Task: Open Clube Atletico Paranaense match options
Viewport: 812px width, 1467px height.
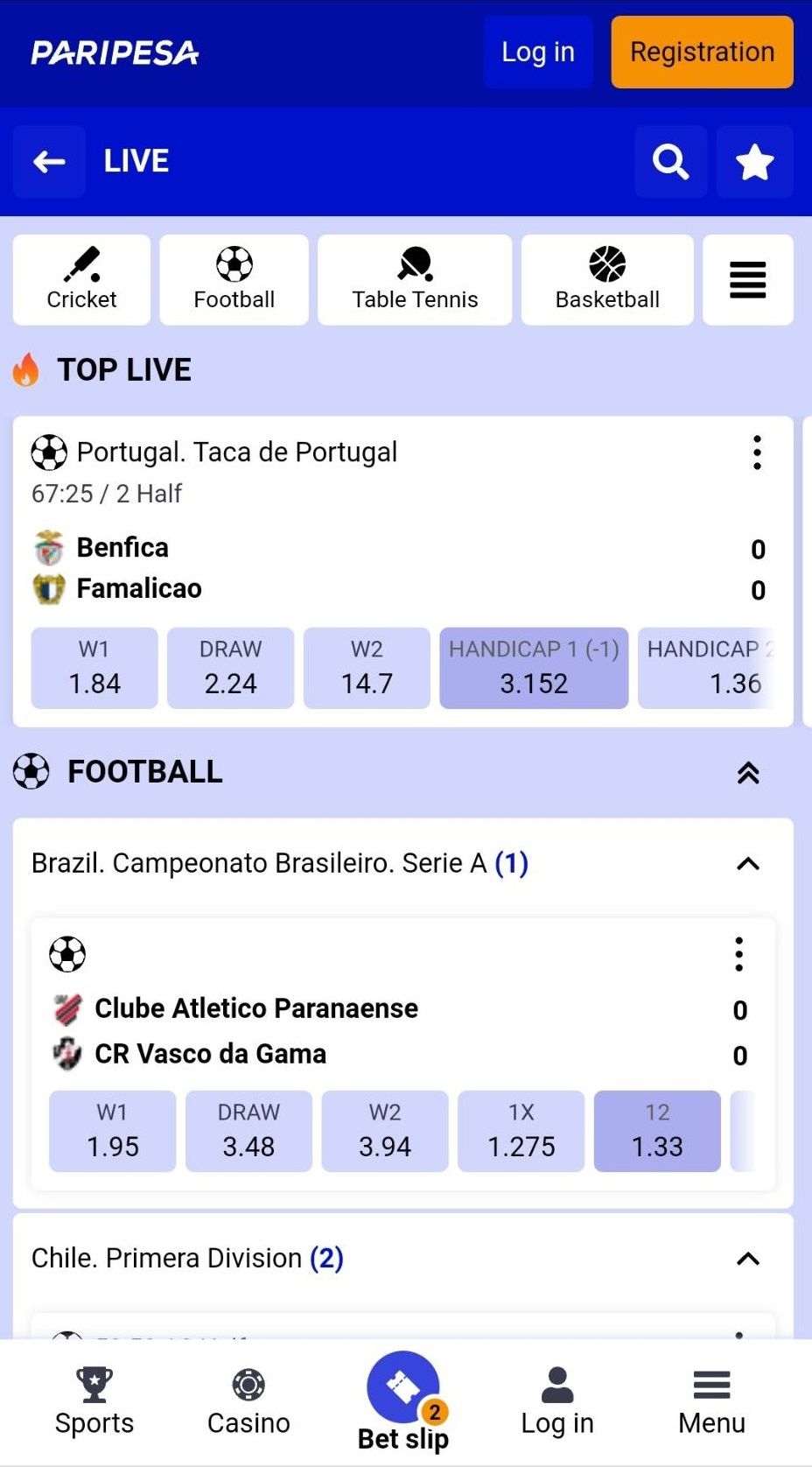Action: tap(739, 954)
